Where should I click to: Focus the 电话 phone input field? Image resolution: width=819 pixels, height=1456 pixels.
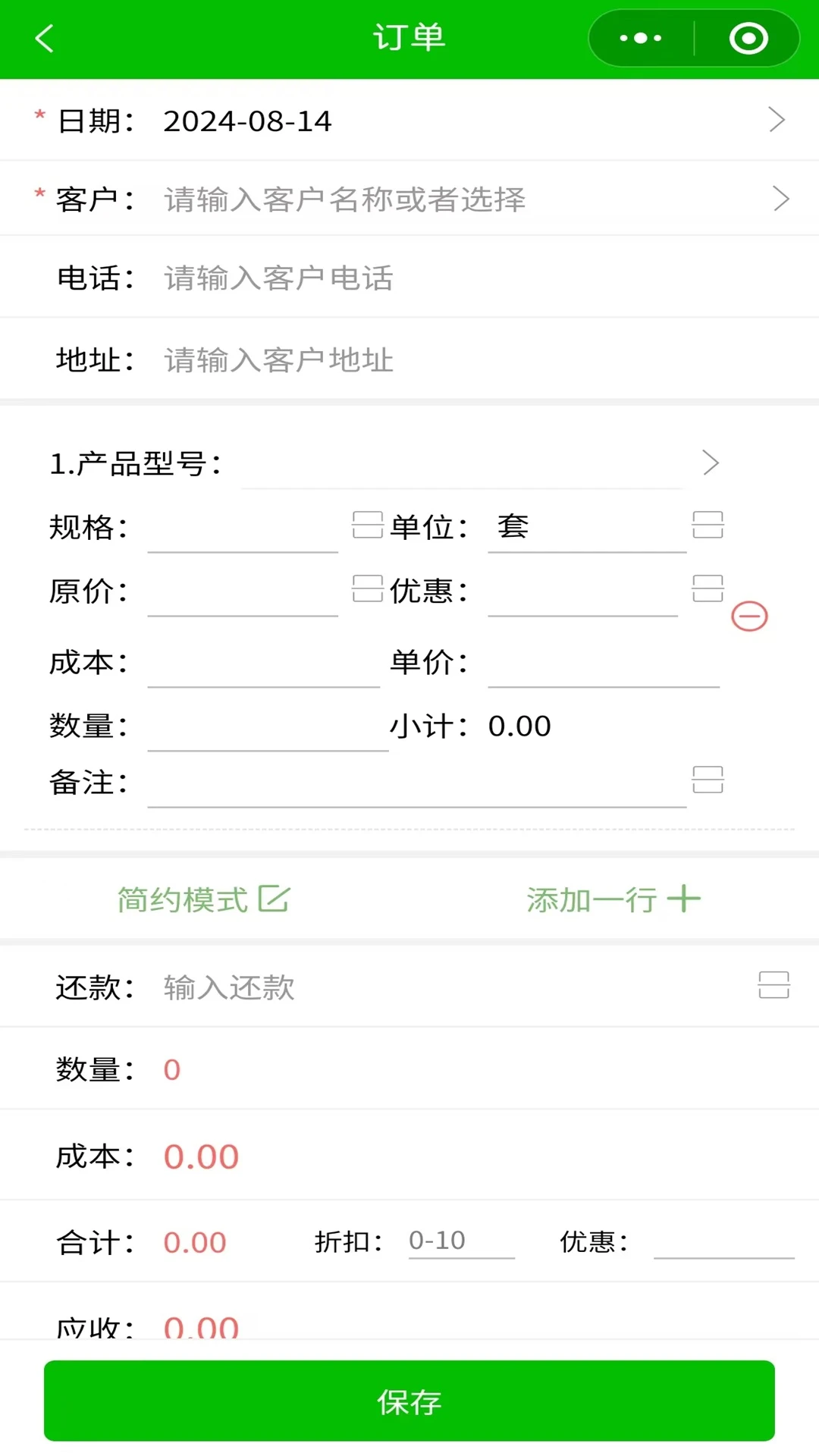(455, 278)
